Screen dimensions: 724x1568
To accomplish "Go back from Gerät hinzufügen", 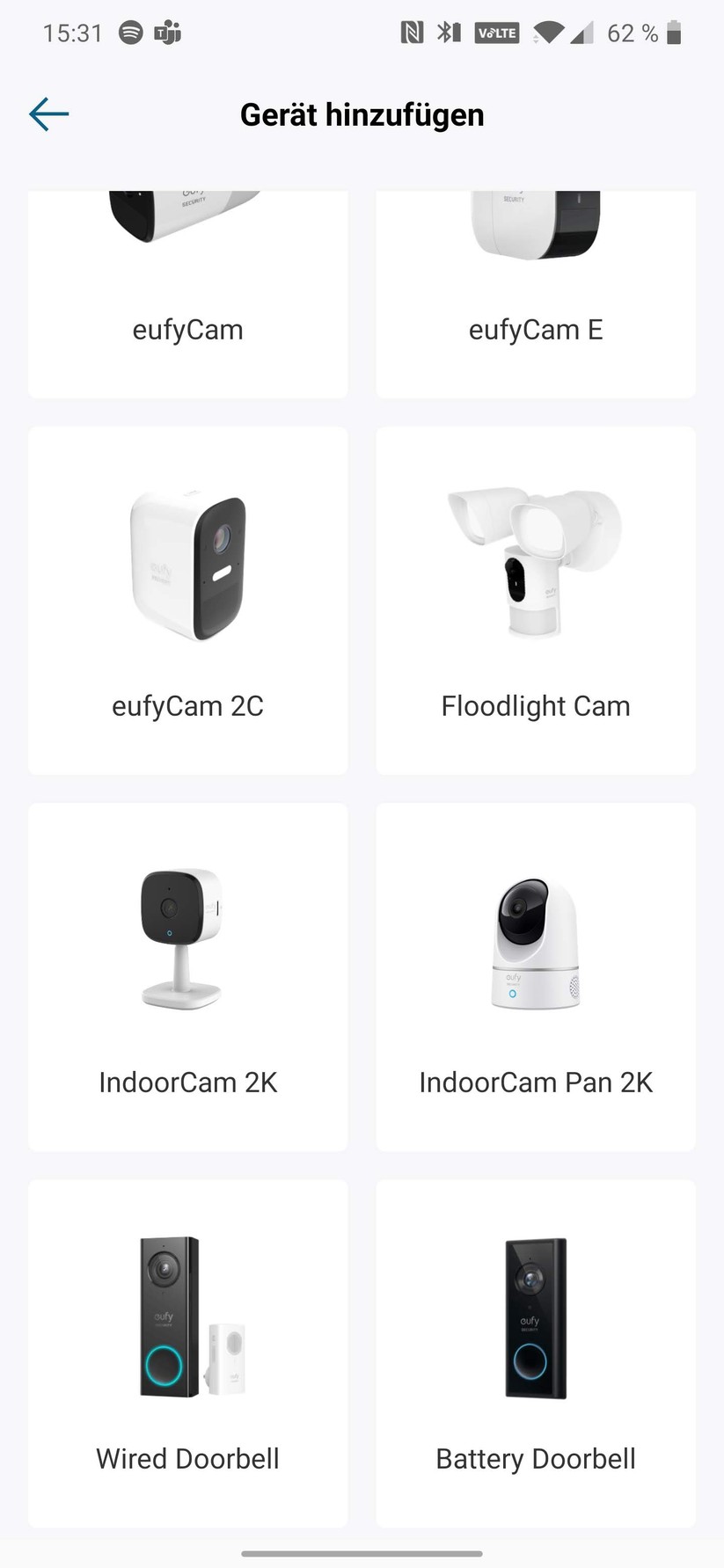I will point(49,114).
